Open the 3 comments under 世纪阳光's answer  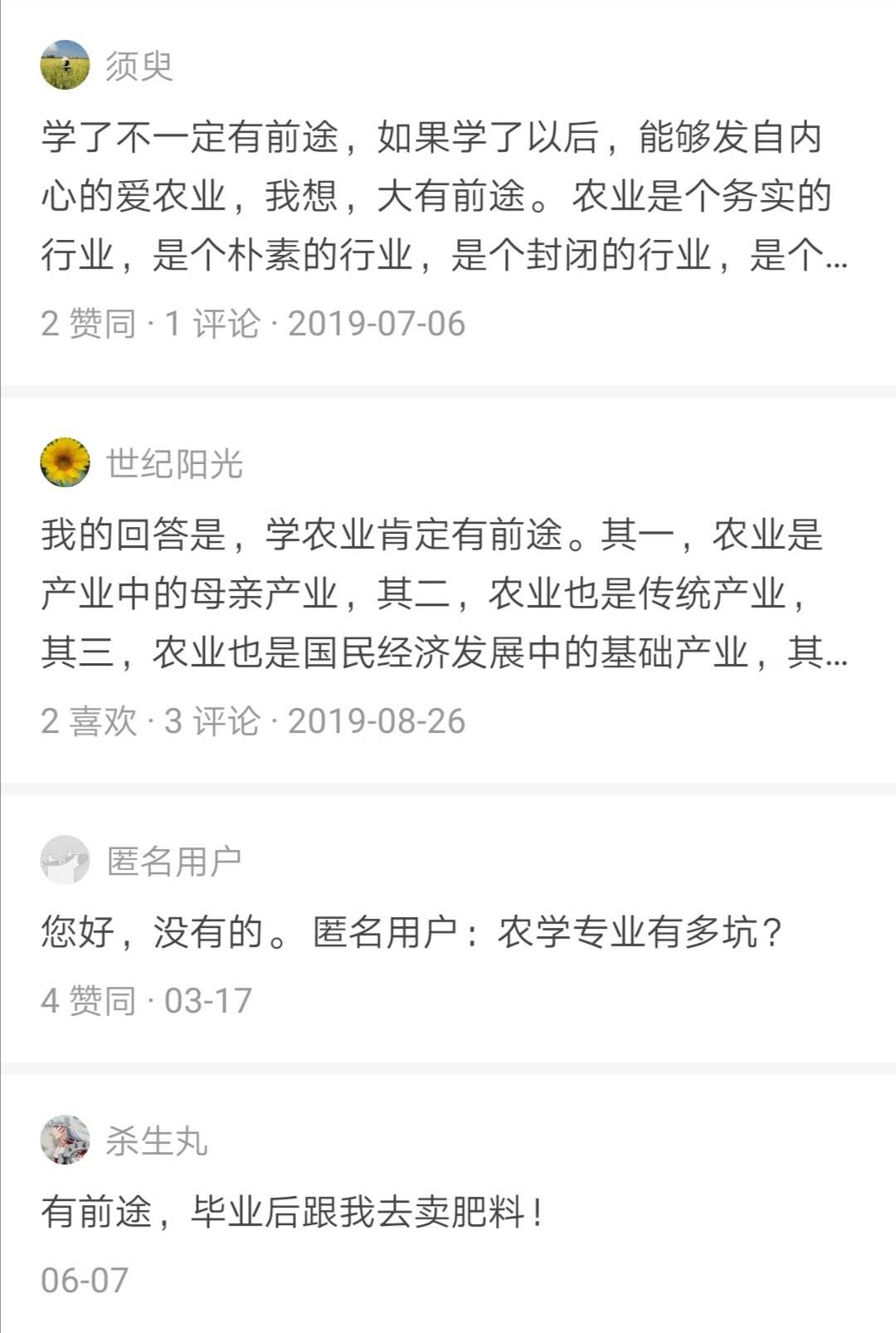(216, 720)
